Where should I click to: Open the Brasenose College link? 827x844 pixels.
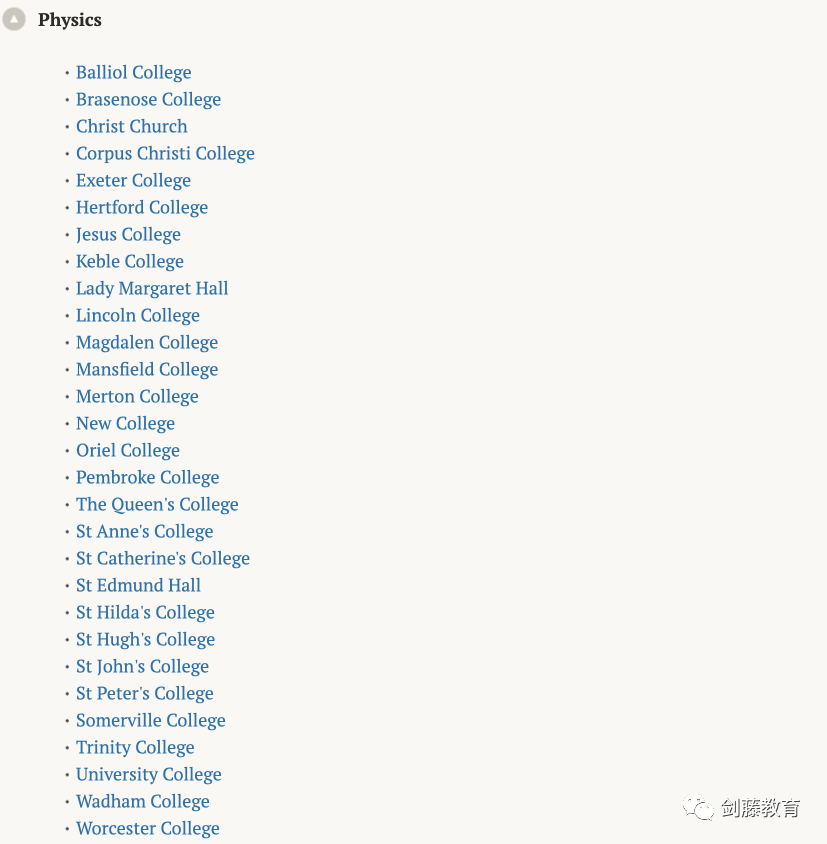click(x=148, y=99)
